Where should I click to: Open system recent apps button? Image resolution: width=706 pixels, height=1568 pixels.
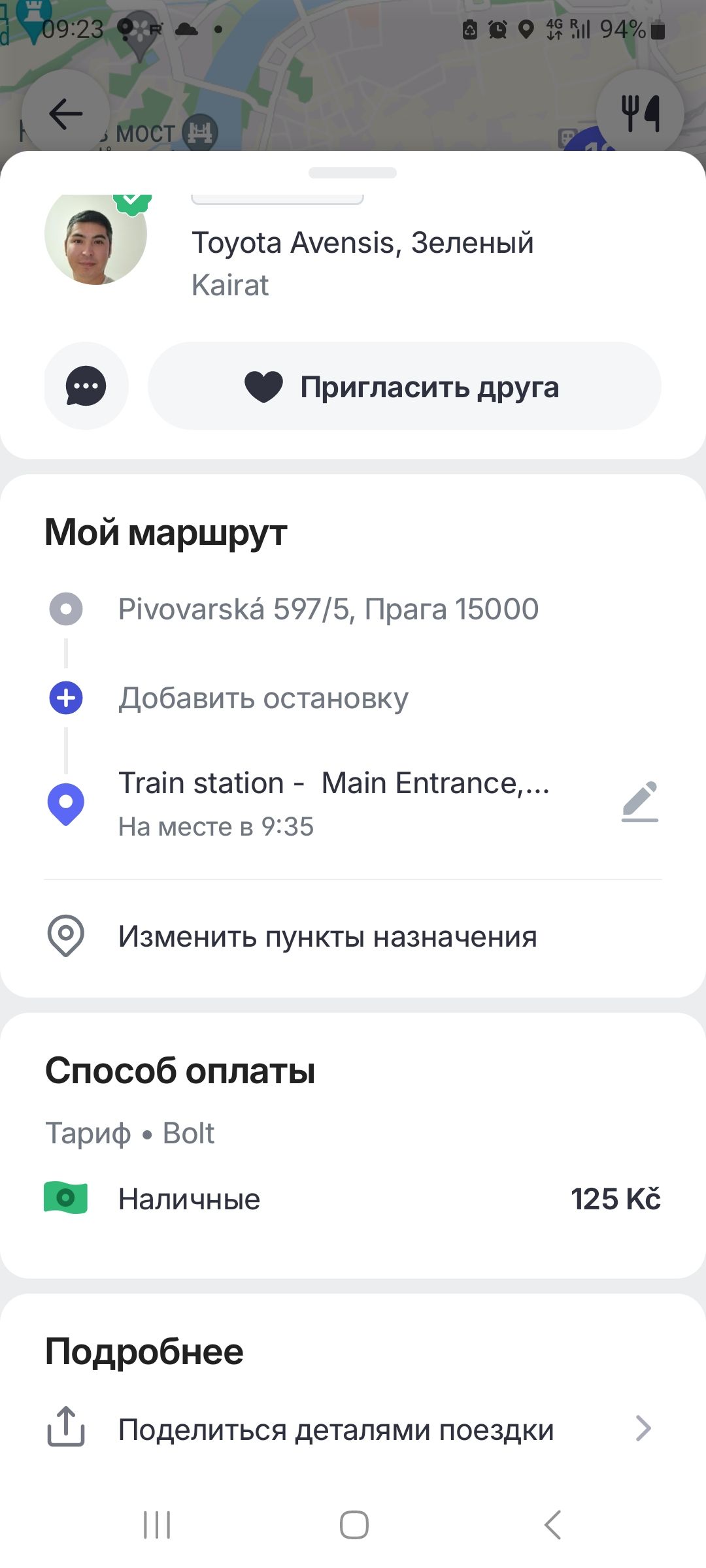point(157,1525)
